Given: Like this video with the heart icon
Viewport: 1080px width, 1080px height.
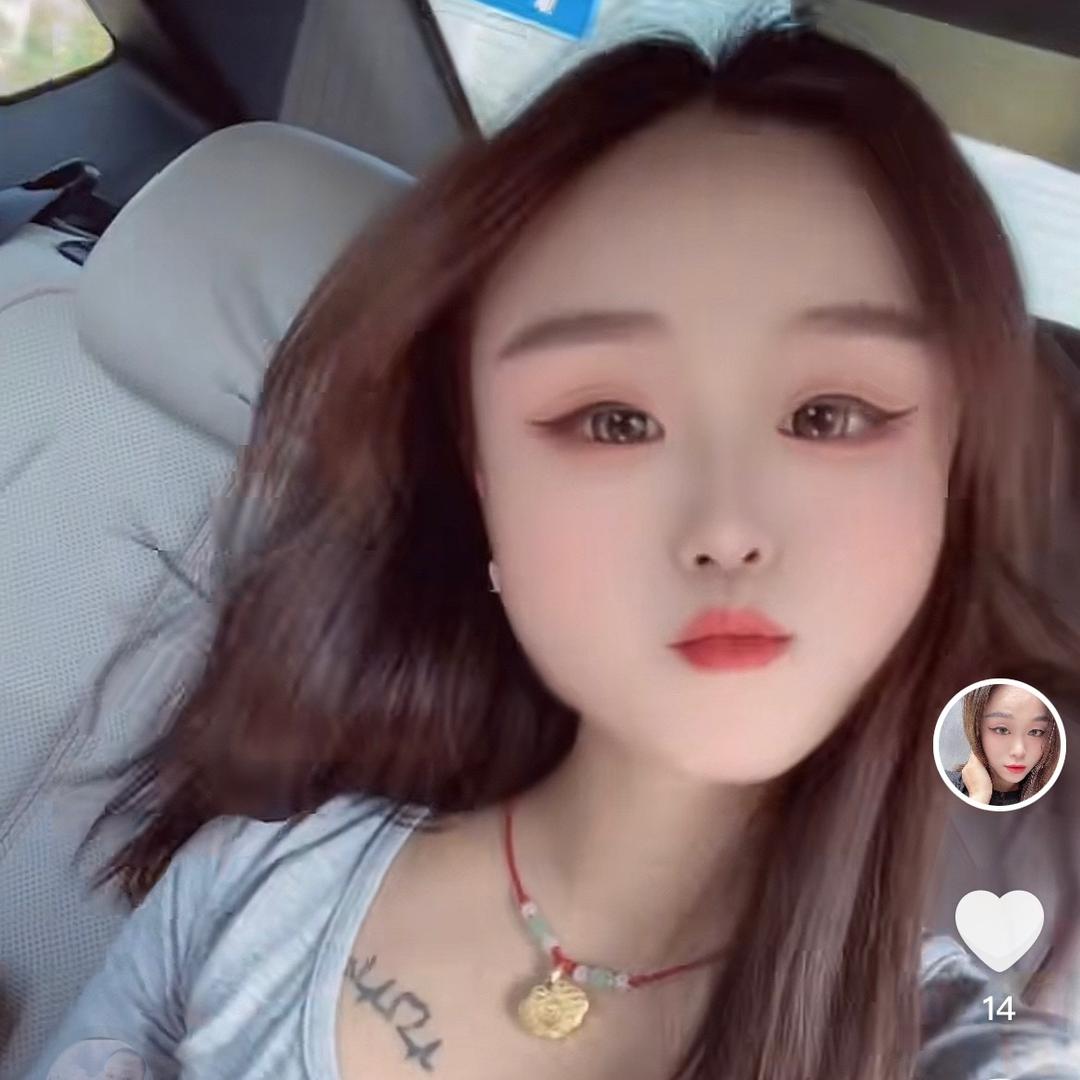Looking at the screenshot, I should [x=999, y=929].
